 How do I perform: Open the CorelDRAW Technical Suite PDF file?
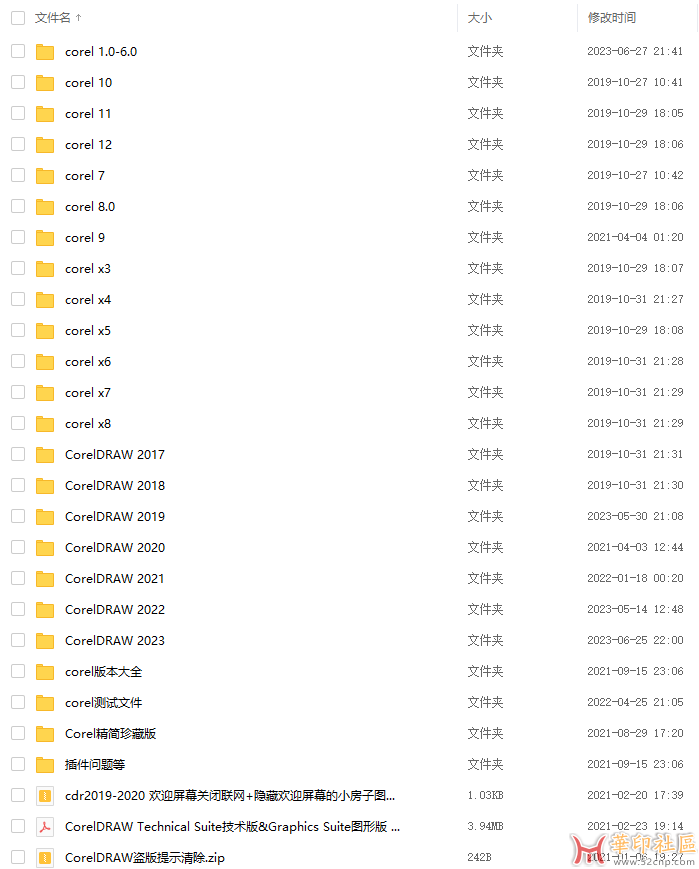[x=232, y=827]
